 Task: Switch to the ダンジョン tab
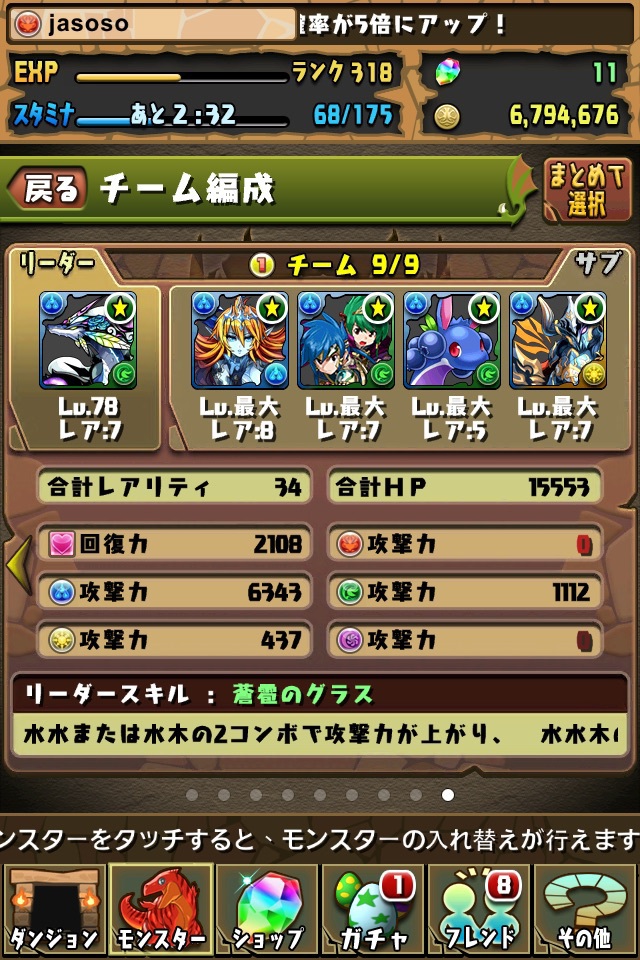[54, 911]
